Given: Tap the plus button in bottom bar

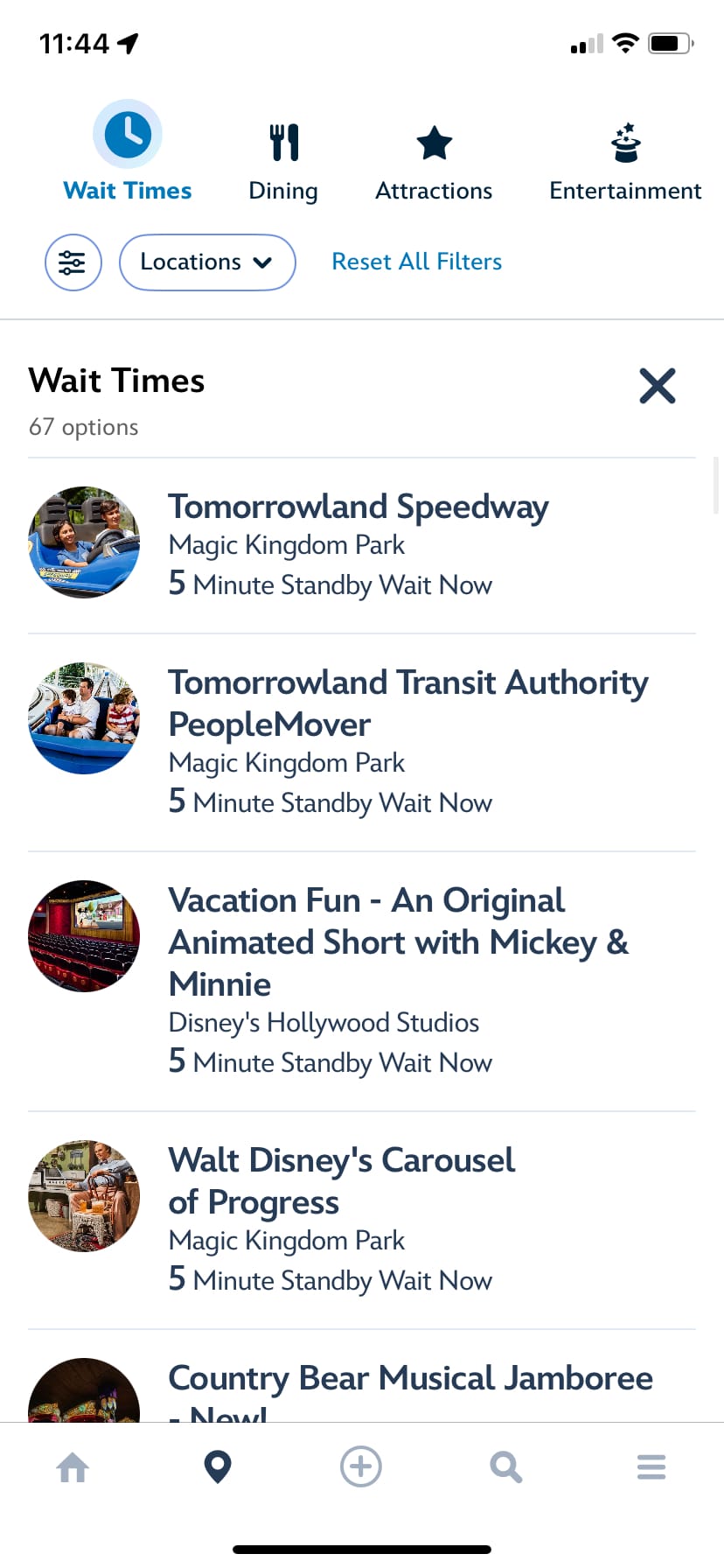Looking at the screenshot, I should coord(361,1466).
